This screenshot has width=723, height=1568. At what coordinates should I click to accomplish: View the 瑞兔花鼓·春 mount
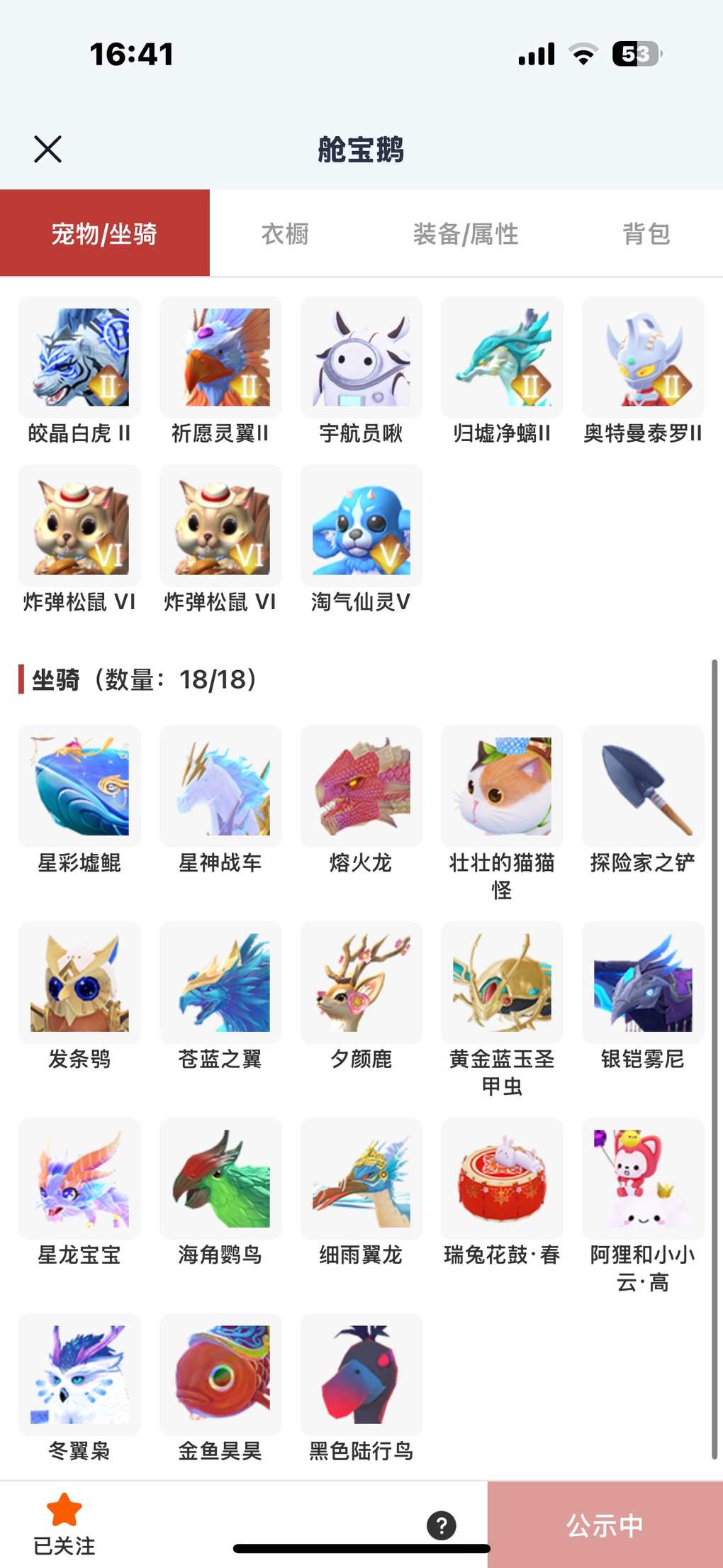click(502, 1179)
